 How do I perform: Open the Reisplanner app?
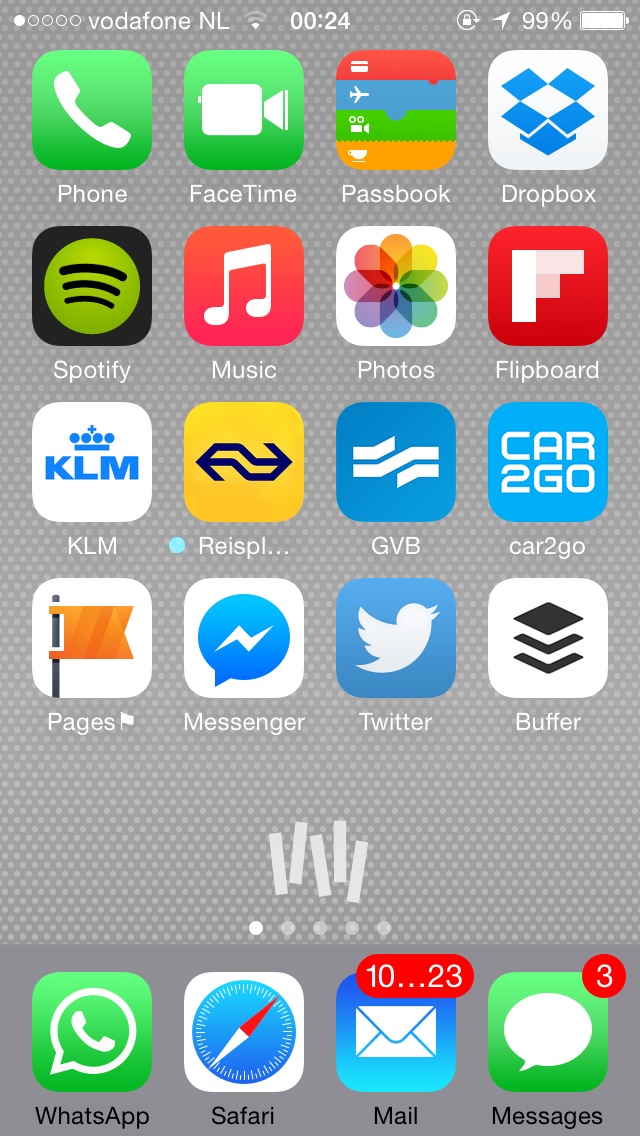click(x=244, y=462)
